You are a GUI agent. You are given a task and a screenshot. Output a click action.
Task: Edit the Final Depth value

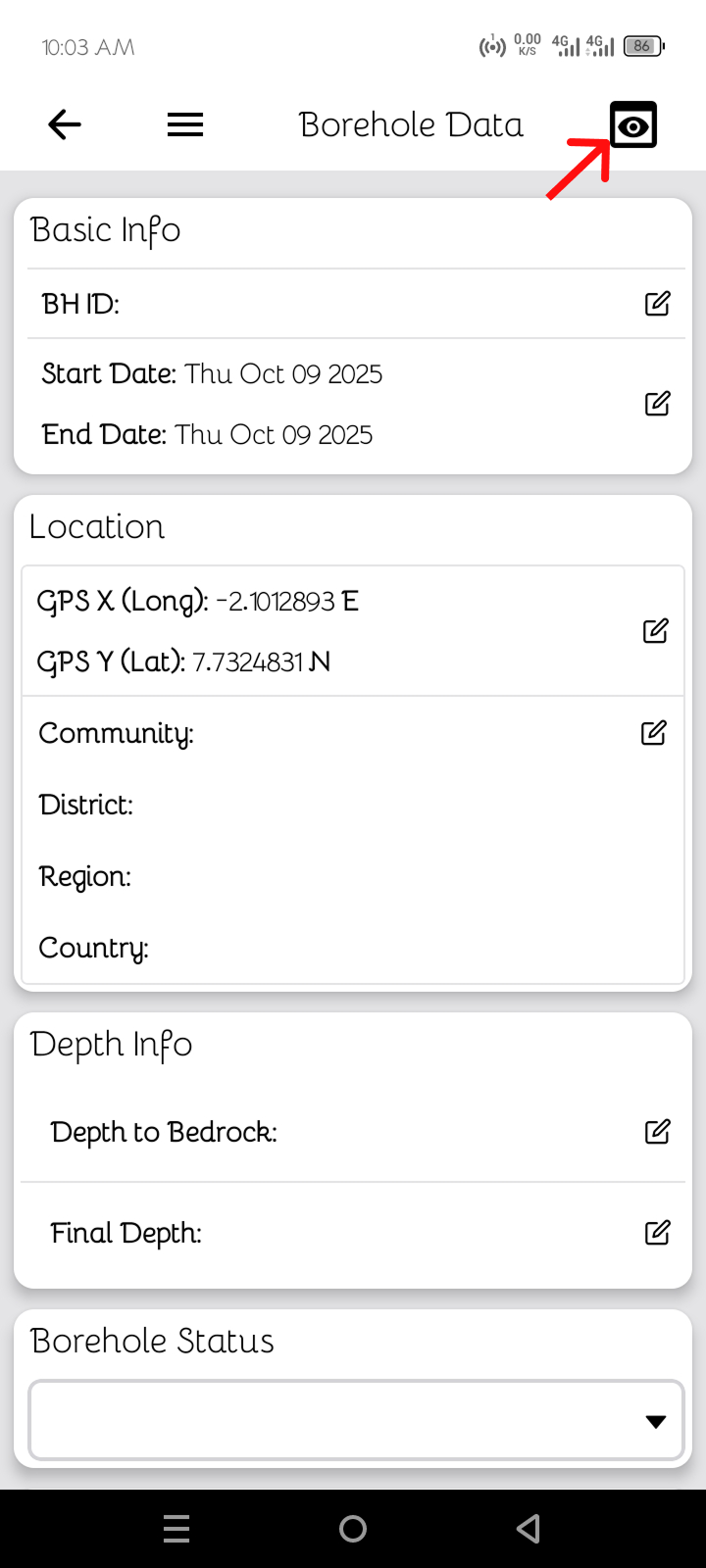pos(657,1232)
